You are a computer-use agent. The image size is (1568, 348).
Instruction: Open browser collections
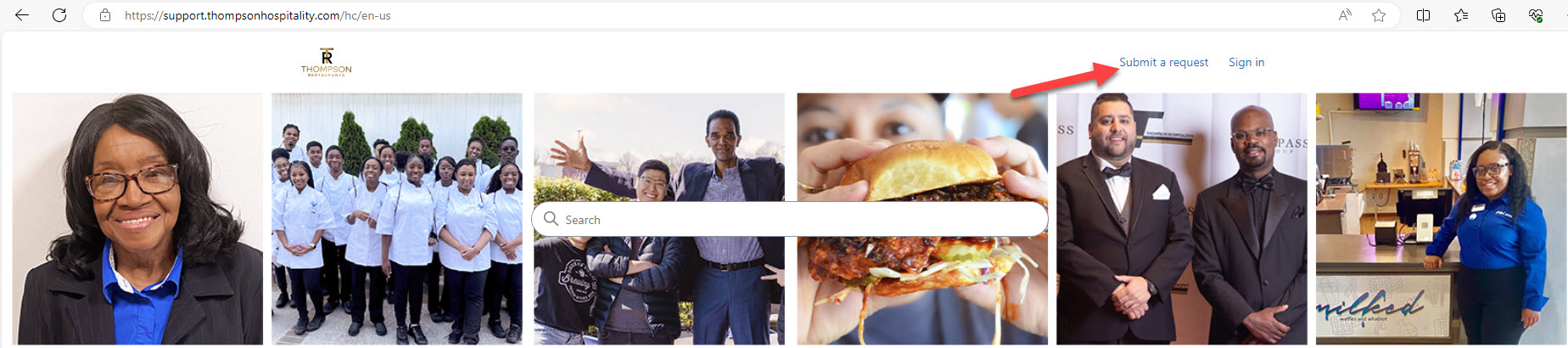(1498, 15)
